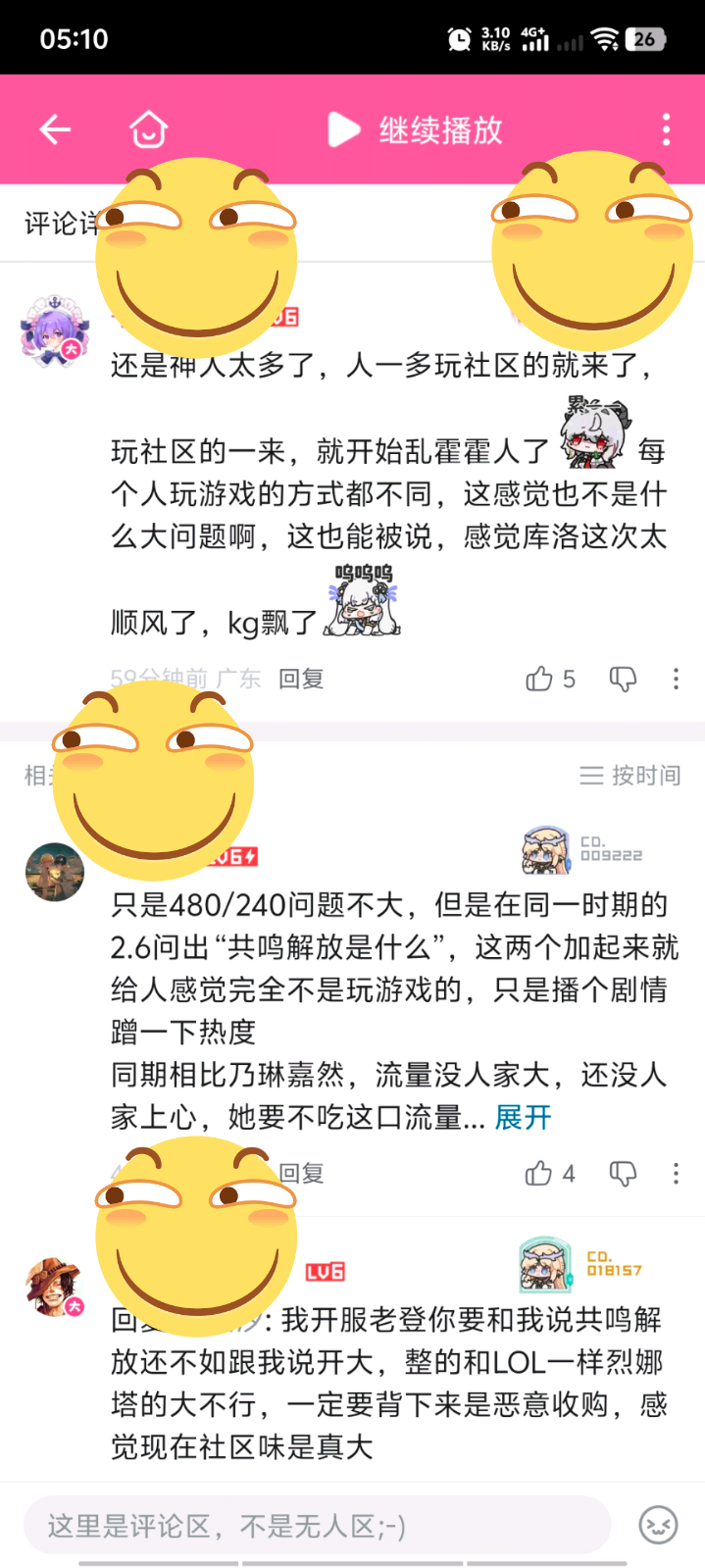Dislike the comment ending with kg飘了
The image size is (705, 1568).
[623, 679]
